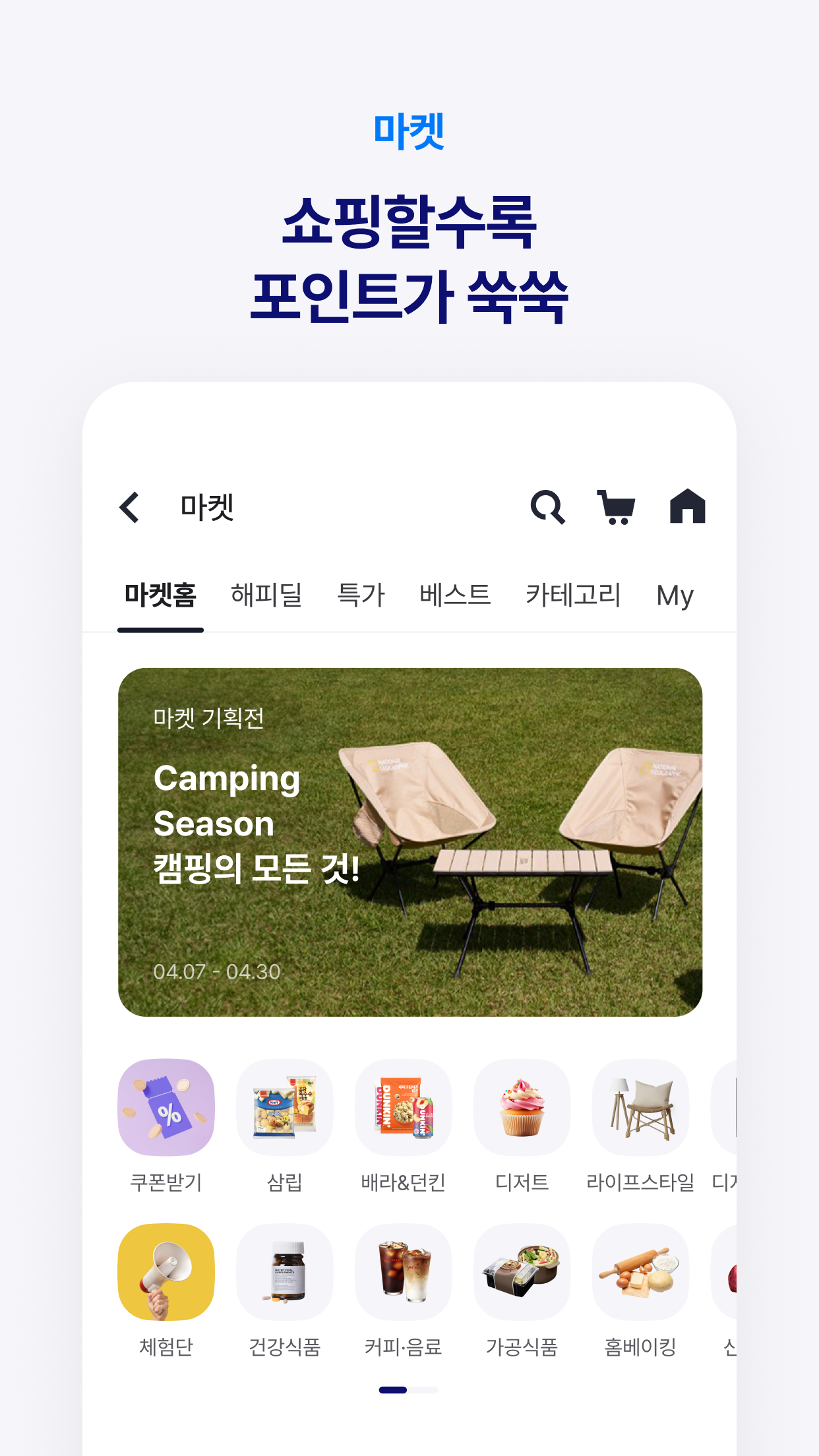The image size is (819, 1456).
Task: Open the 배라&던킨 category
Action: (404, 1109)
